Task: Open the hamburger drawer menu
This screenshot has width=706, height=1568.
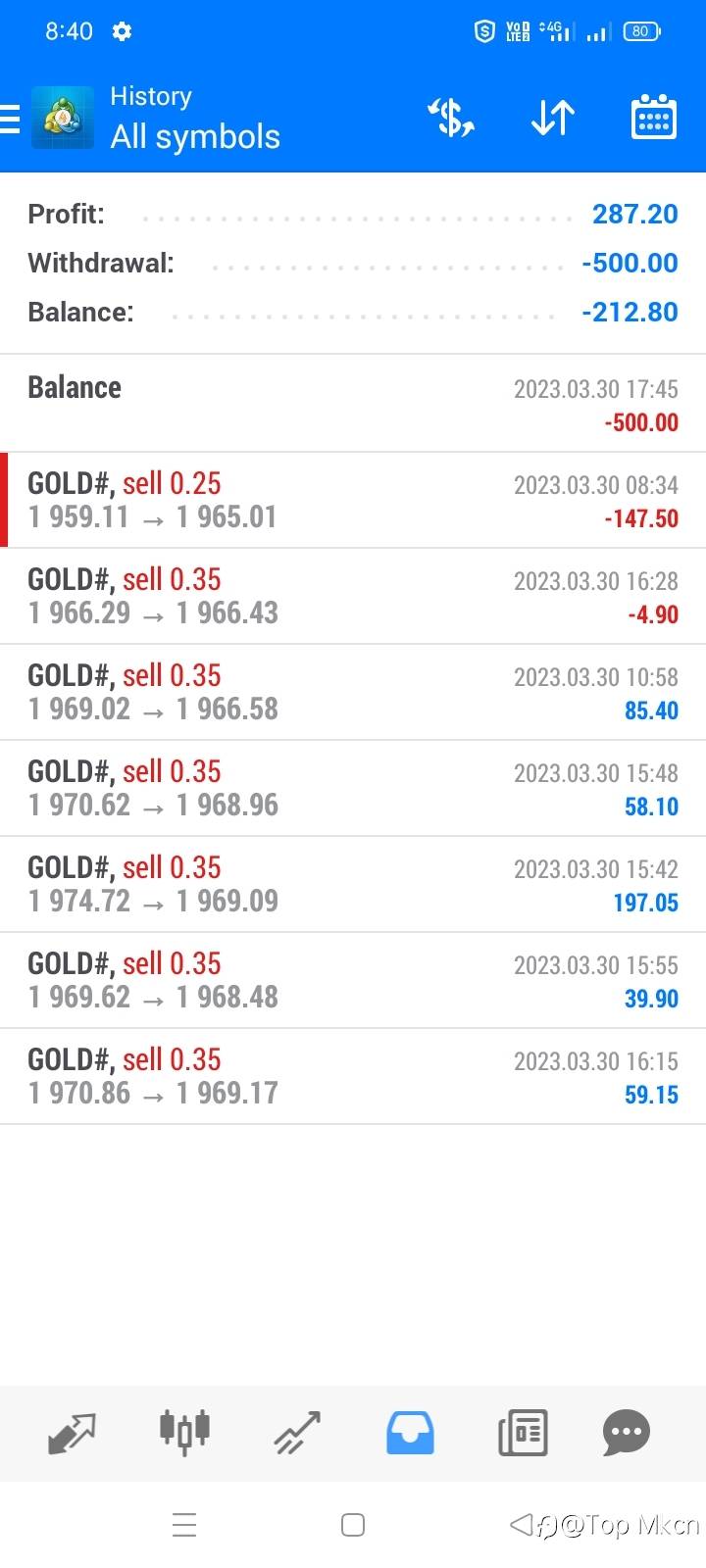Action: (x=10, y=119)
